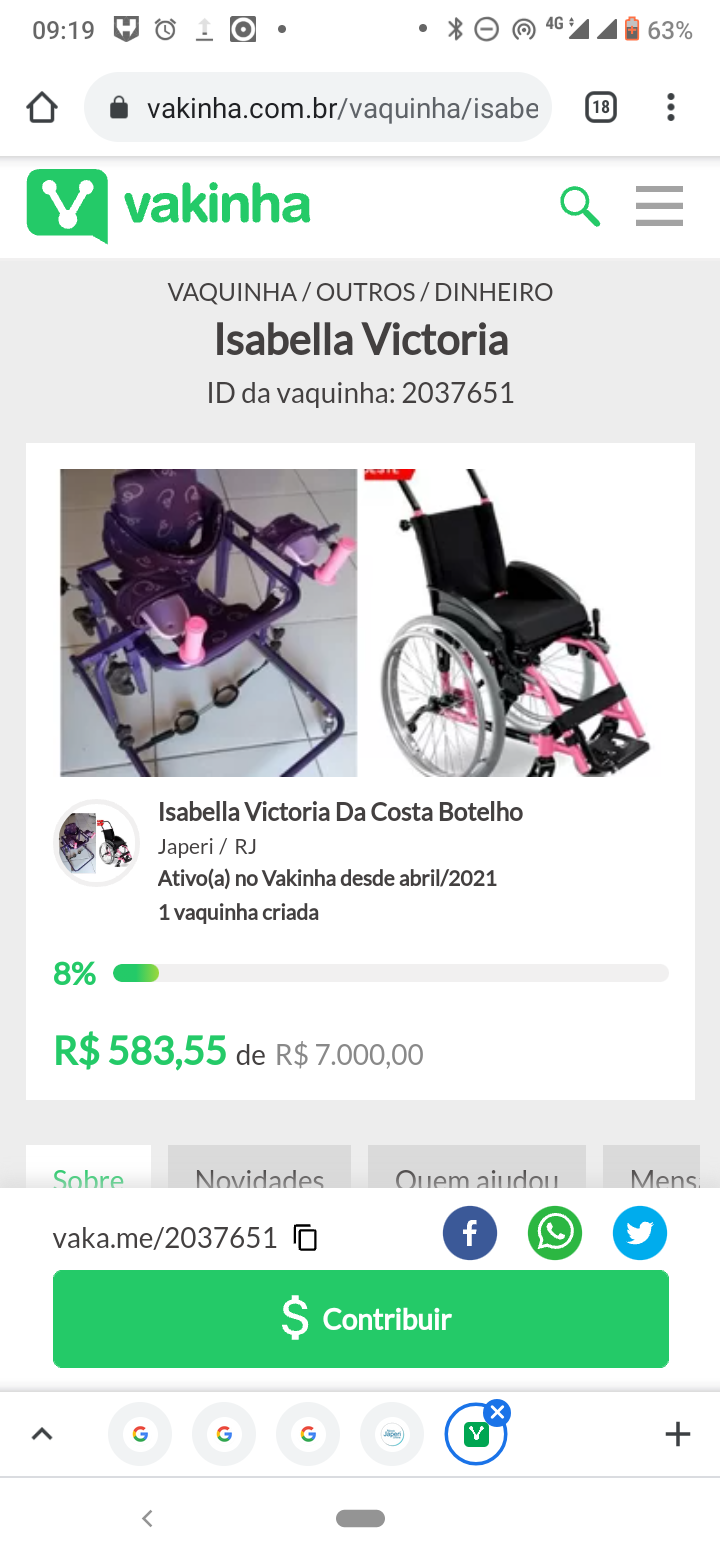Screen dimensions: 720x1560
Task: Share this vaquinha on WhatsApp
Action: [x=555, y=1233]
